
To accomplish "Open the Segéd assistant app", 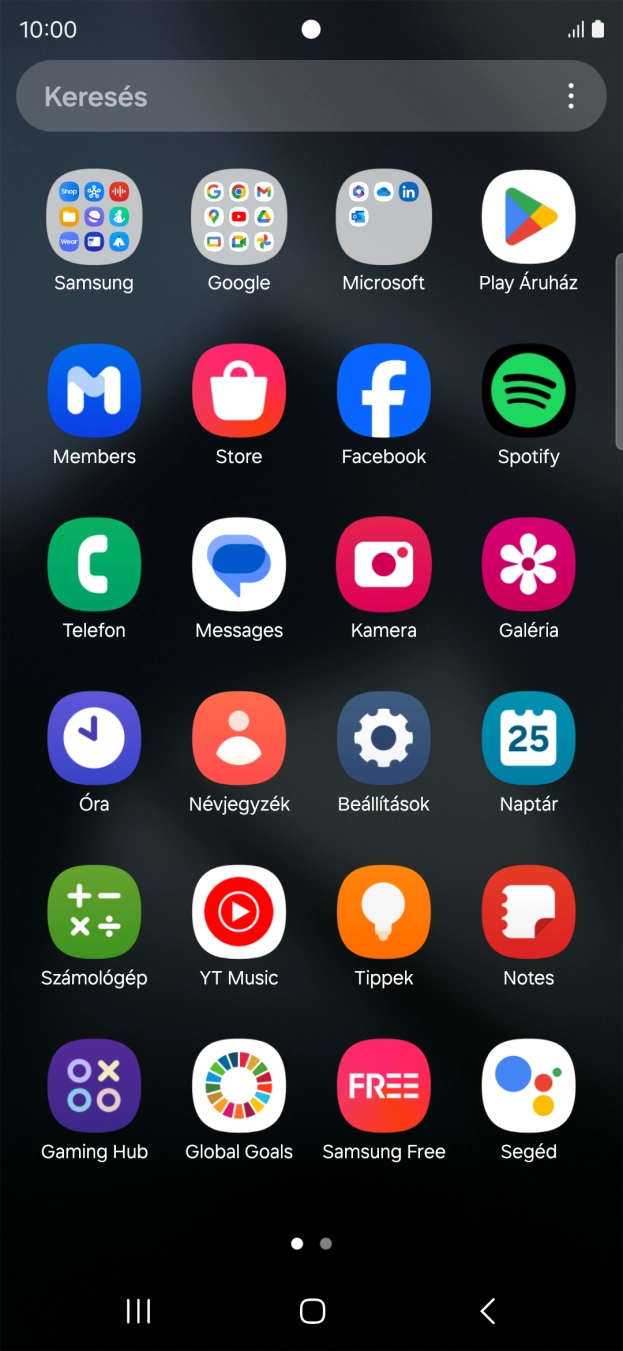I will [x=528, y=1086].
